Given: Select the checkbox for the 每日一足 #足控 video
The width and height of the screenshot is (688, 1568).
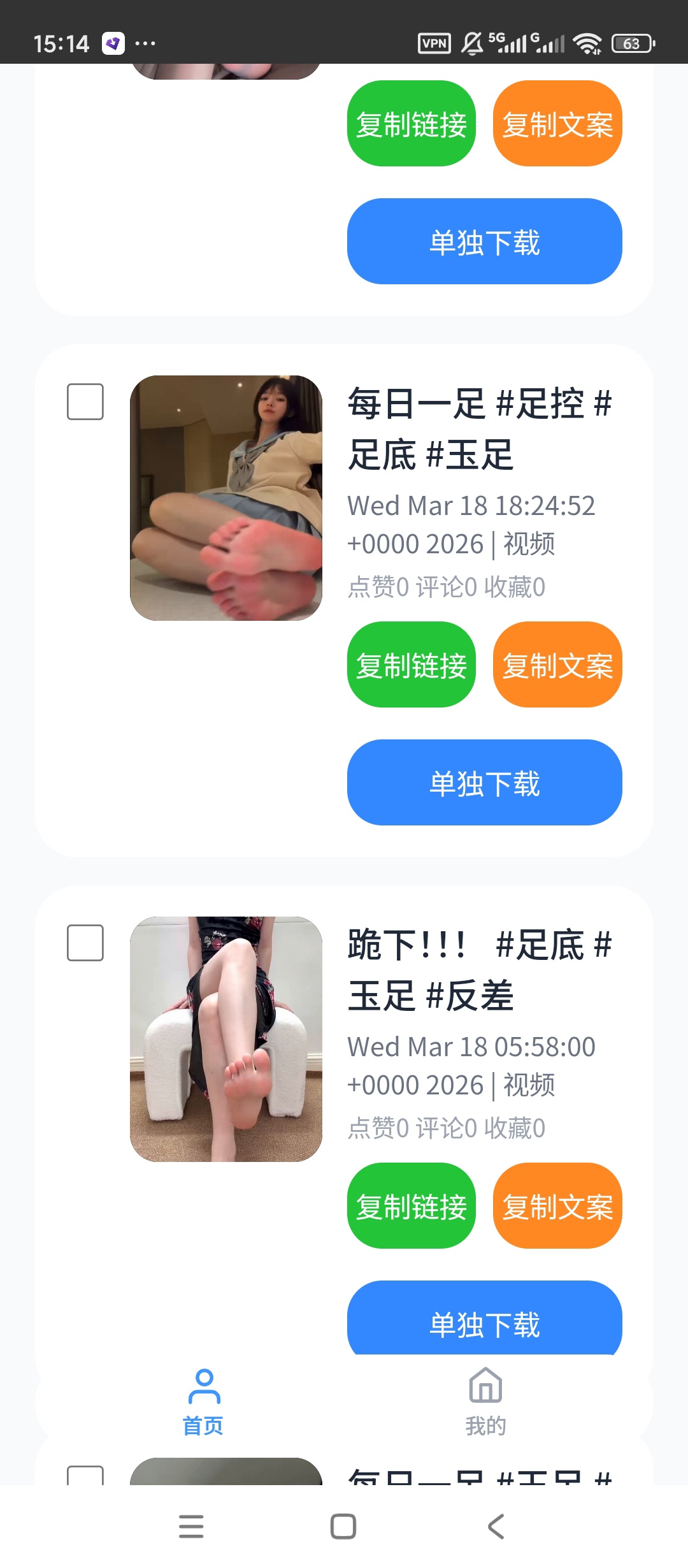Looking at the screenshot, I should [x=85, y=402].
